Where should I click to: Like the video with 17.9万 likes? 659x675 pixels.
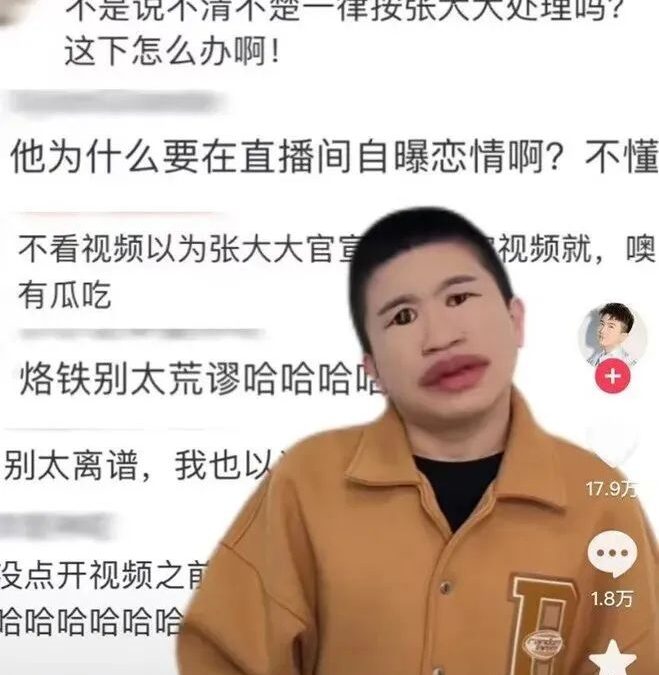coord(611,447)
